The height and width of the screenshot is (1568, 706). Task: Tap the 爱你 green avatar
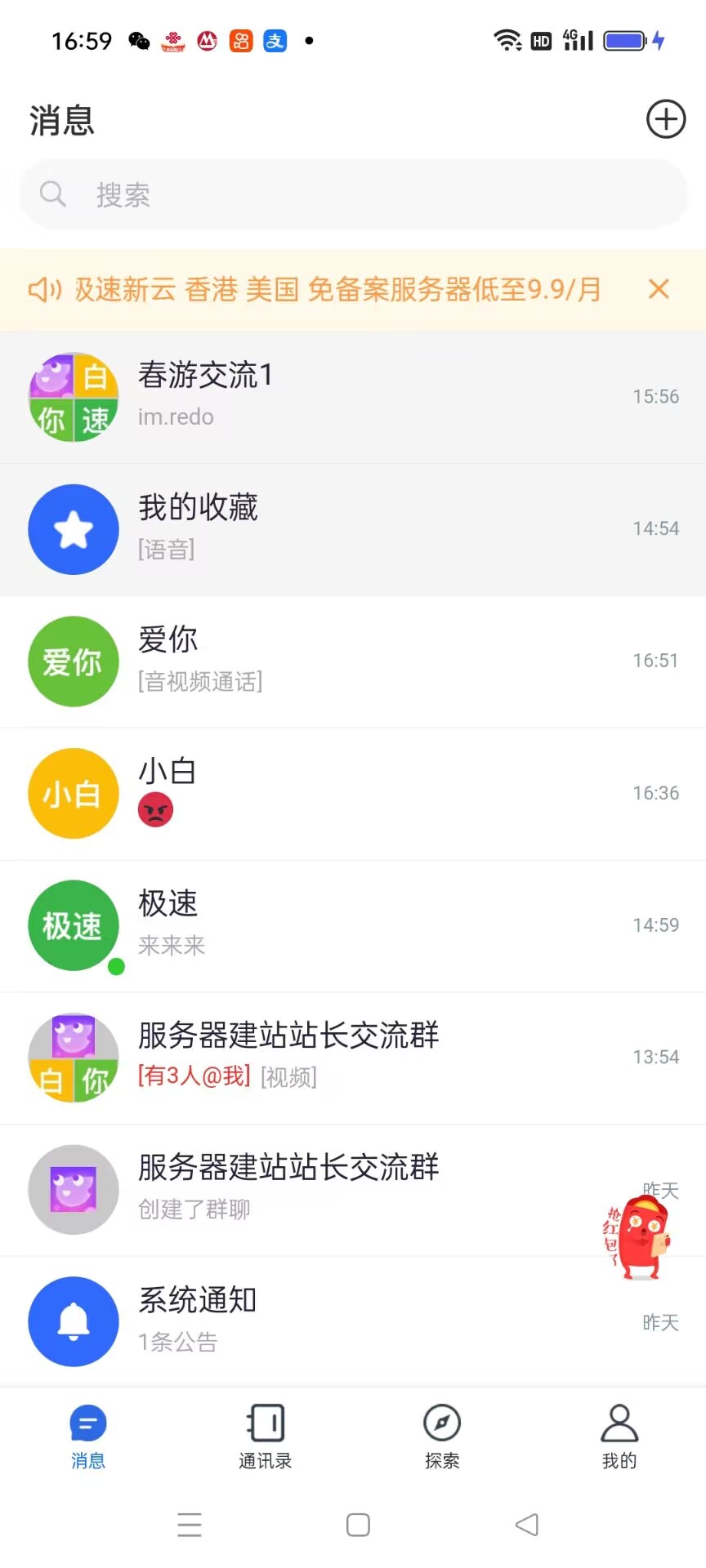(x=73, y=661)
